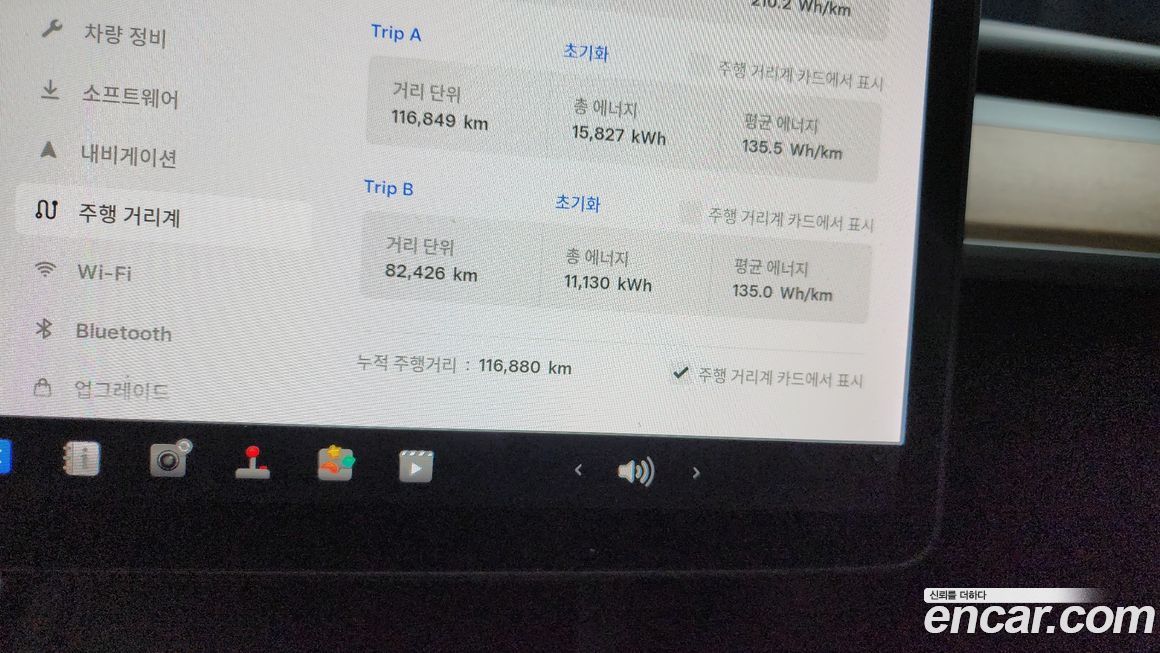
Task: Lower volume with left chevron
Action: click(x=577, y=469)
